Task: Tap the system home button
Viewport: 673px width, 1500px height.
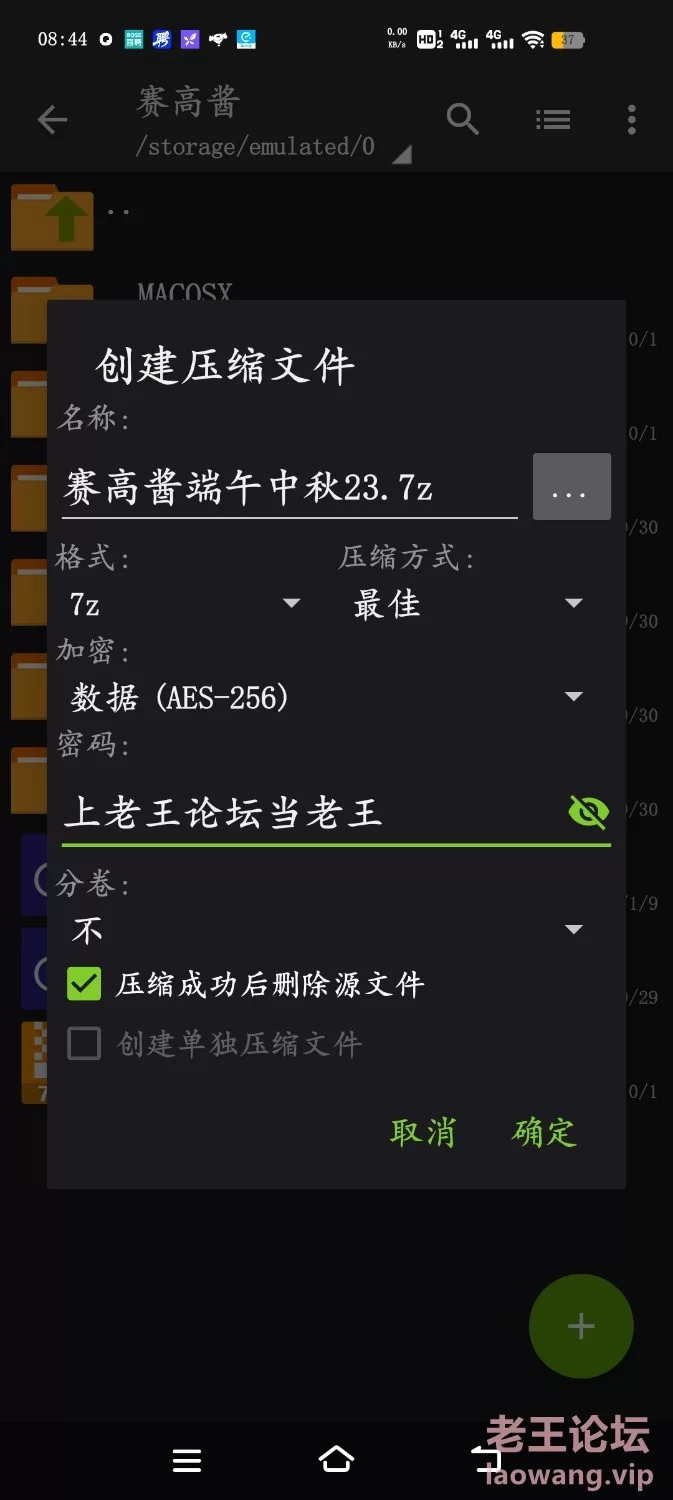Action: tap(336, 1460)
